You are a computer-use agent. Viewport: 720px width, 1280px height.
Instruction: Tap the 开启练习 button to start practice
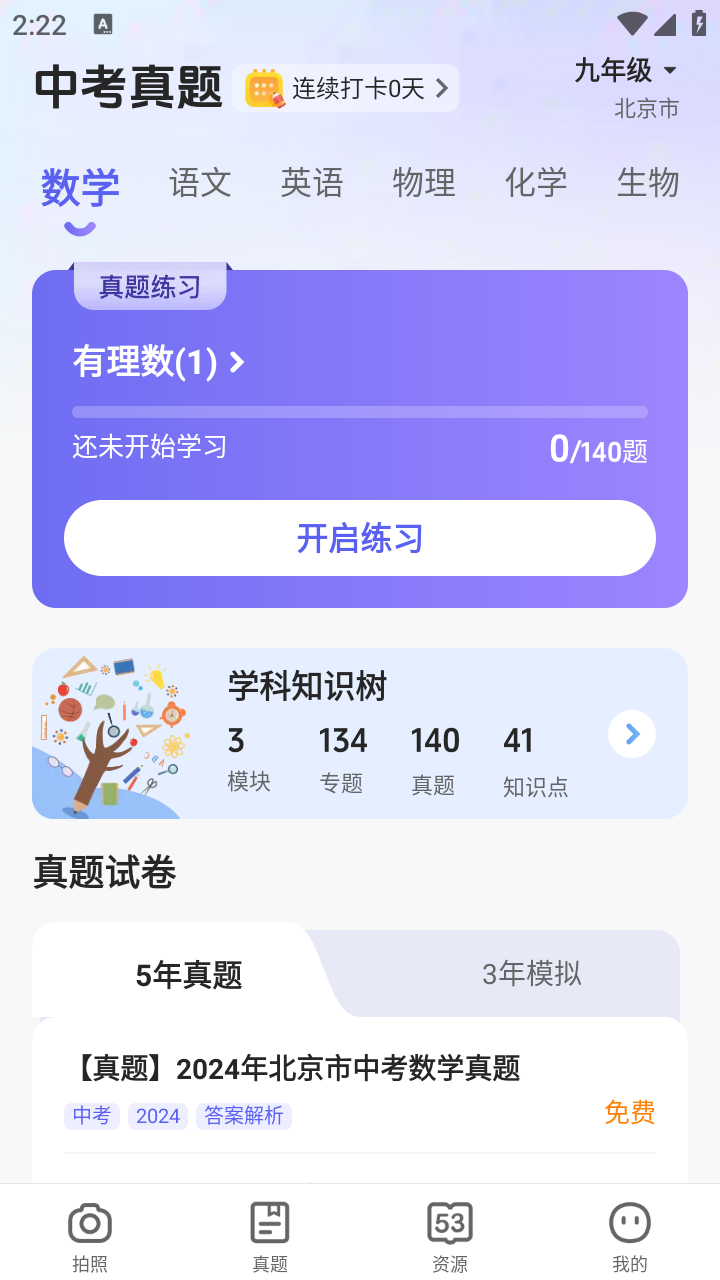[x=359, y=538]
